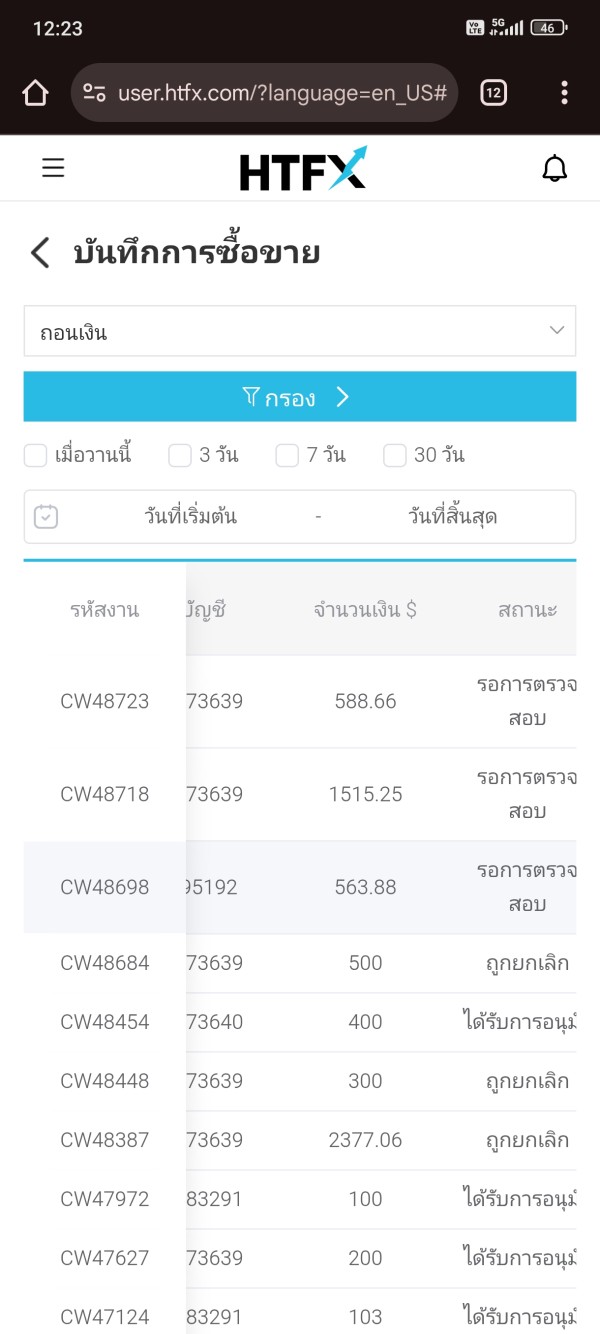Open the hamburger menu

[53, 168]
